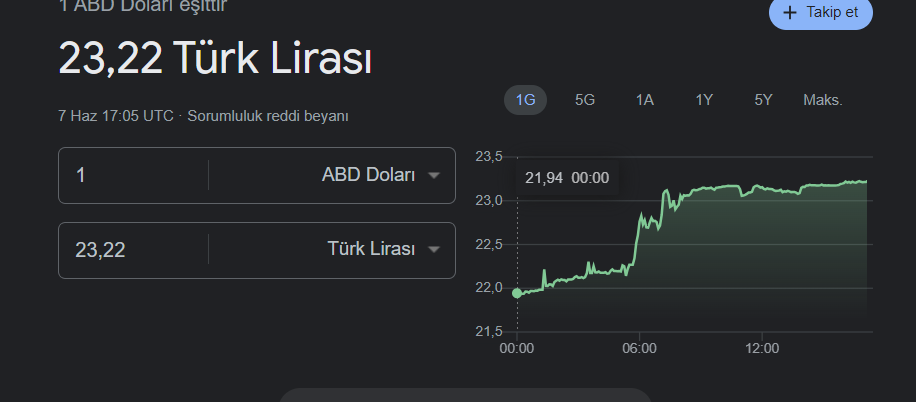This screenshot has width=916, height=402.
Task: Select the Maks. time range
Action: (822, 100)
